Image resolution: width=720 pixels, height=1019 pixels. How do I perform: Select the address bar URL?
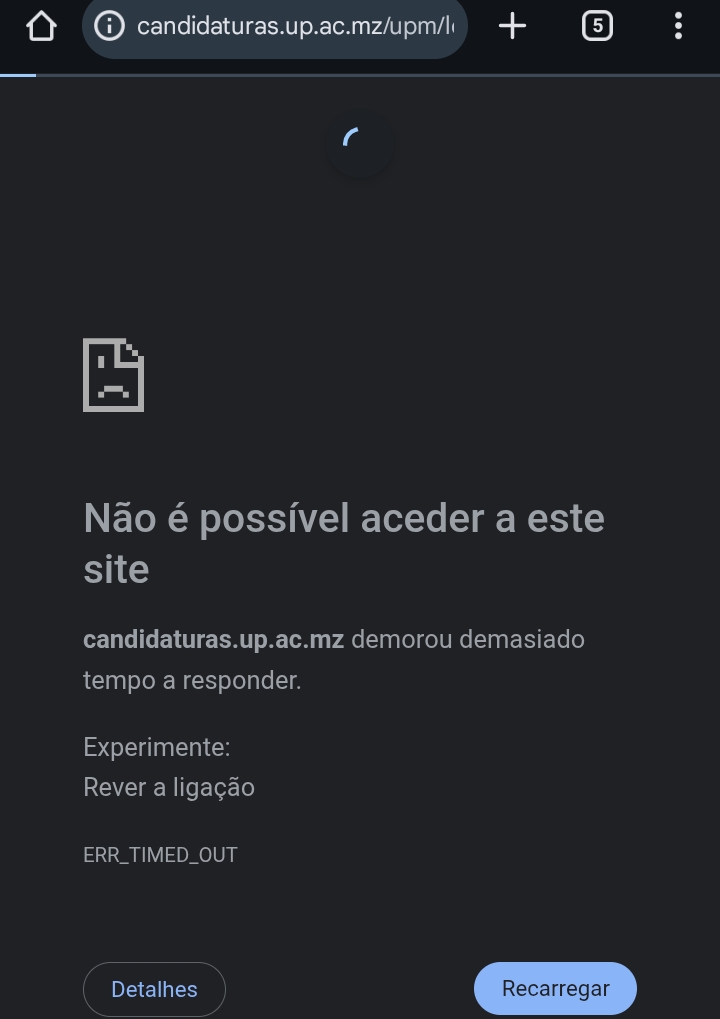click(290, 26)
